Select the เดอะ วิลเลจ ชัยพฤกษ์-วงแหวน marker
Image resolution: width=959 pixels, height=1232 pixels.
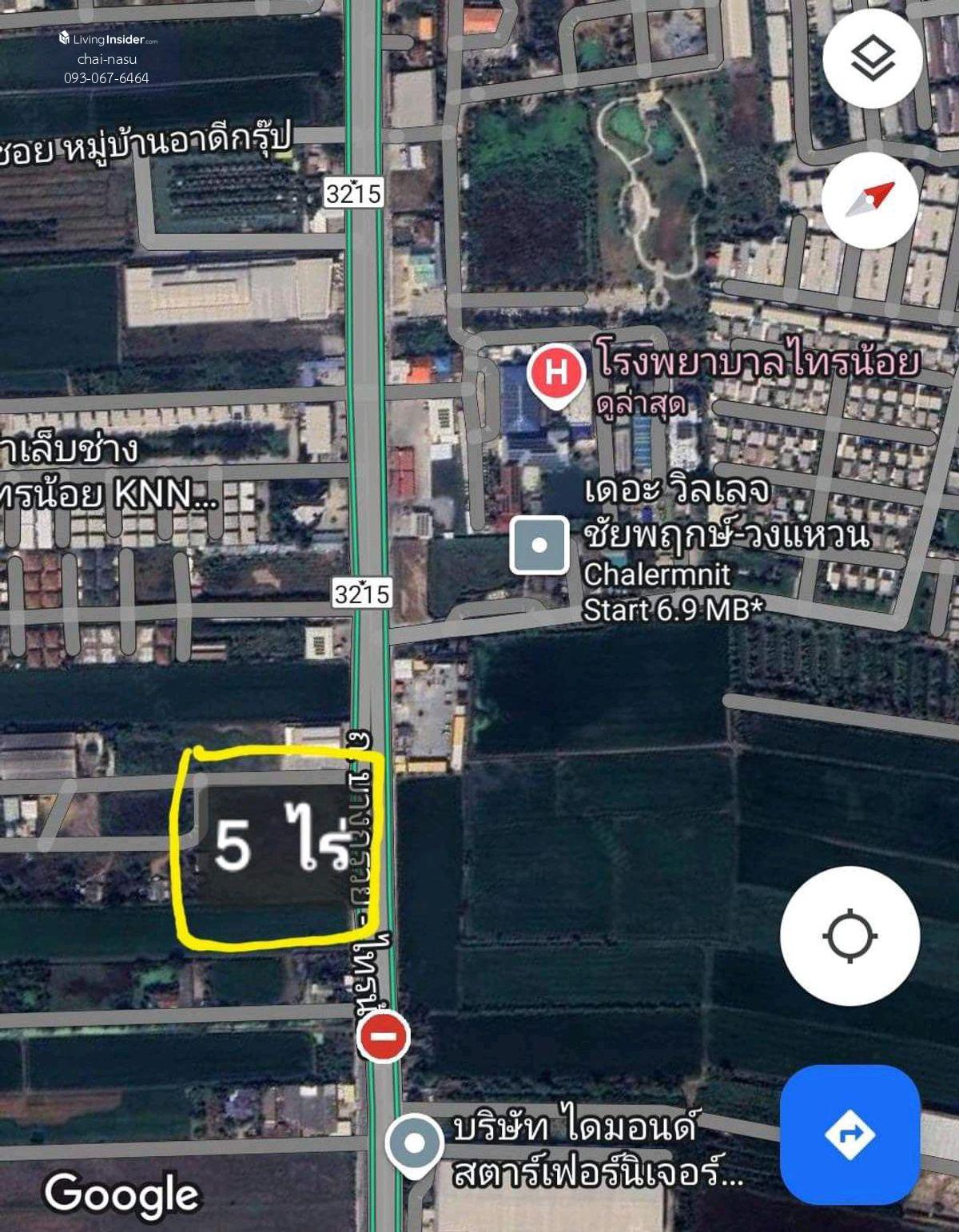click(x=539, y=545)
